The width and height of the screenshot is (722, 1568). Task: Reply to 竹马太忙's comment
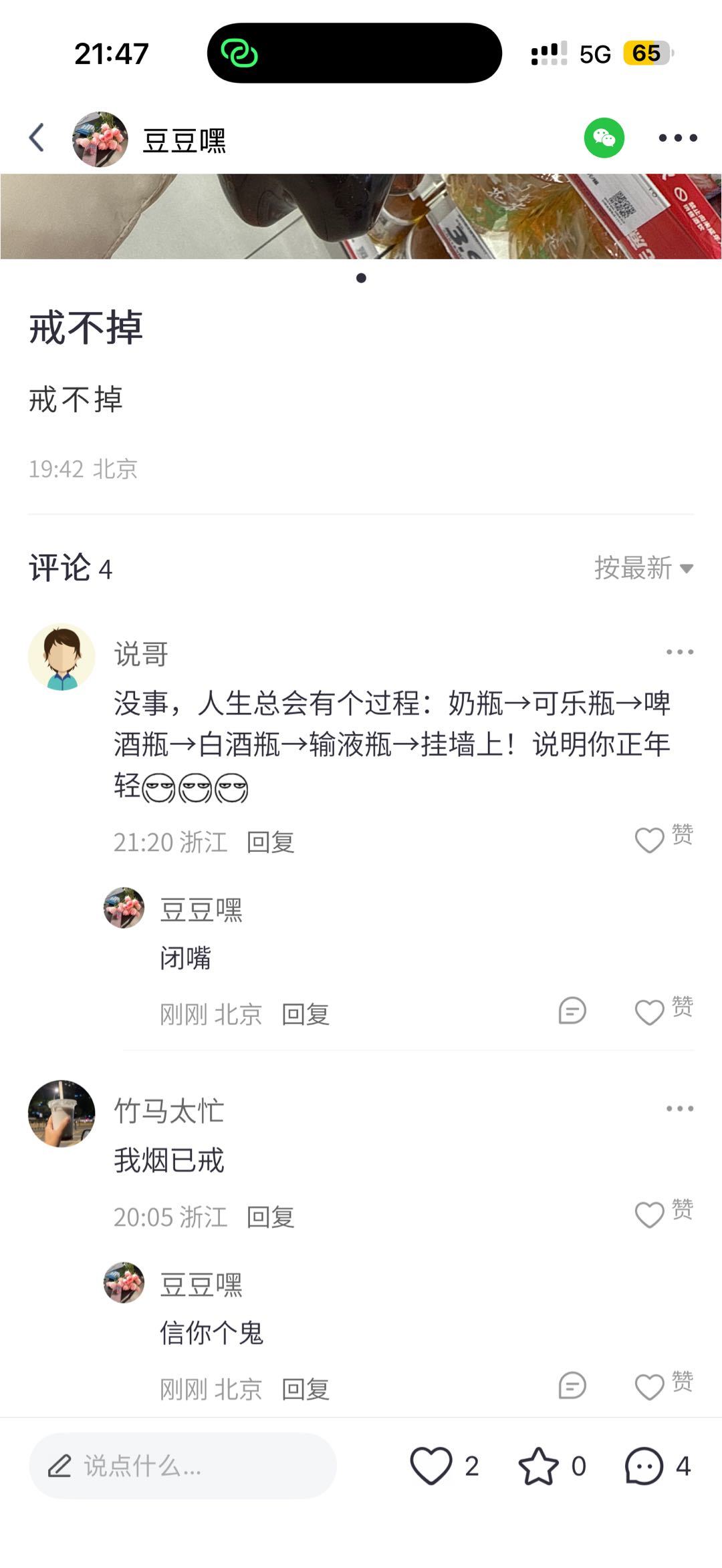point(270,1217)
